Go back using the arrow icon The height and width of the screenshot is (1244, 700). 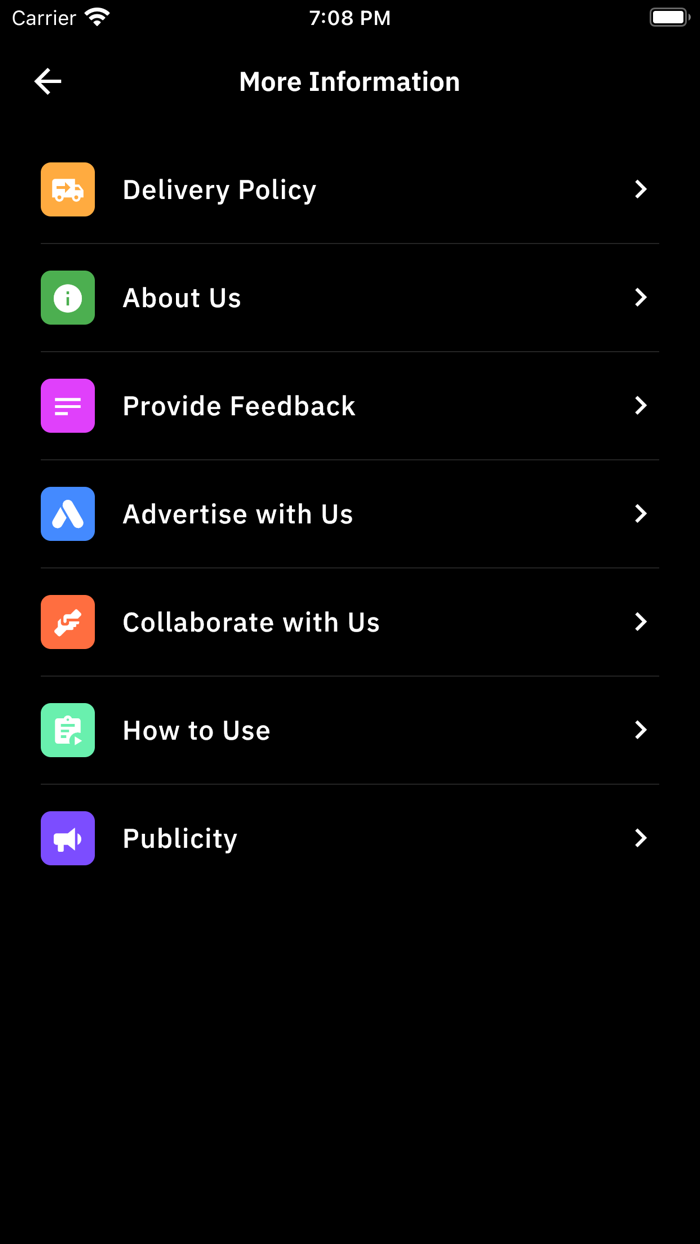pos(48,81)
